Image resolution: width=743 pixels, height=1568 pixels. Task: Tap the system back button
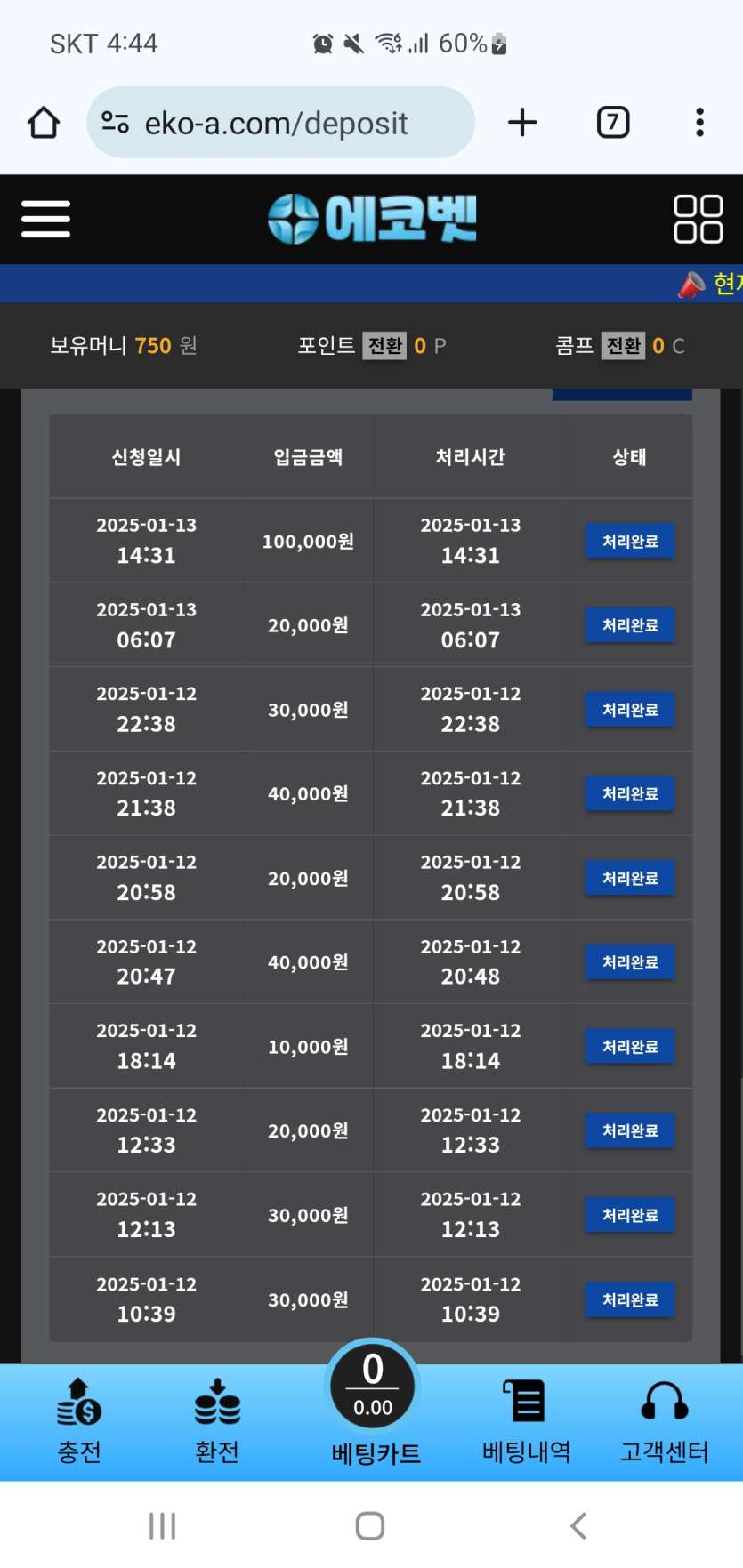tap(578, 1525)
